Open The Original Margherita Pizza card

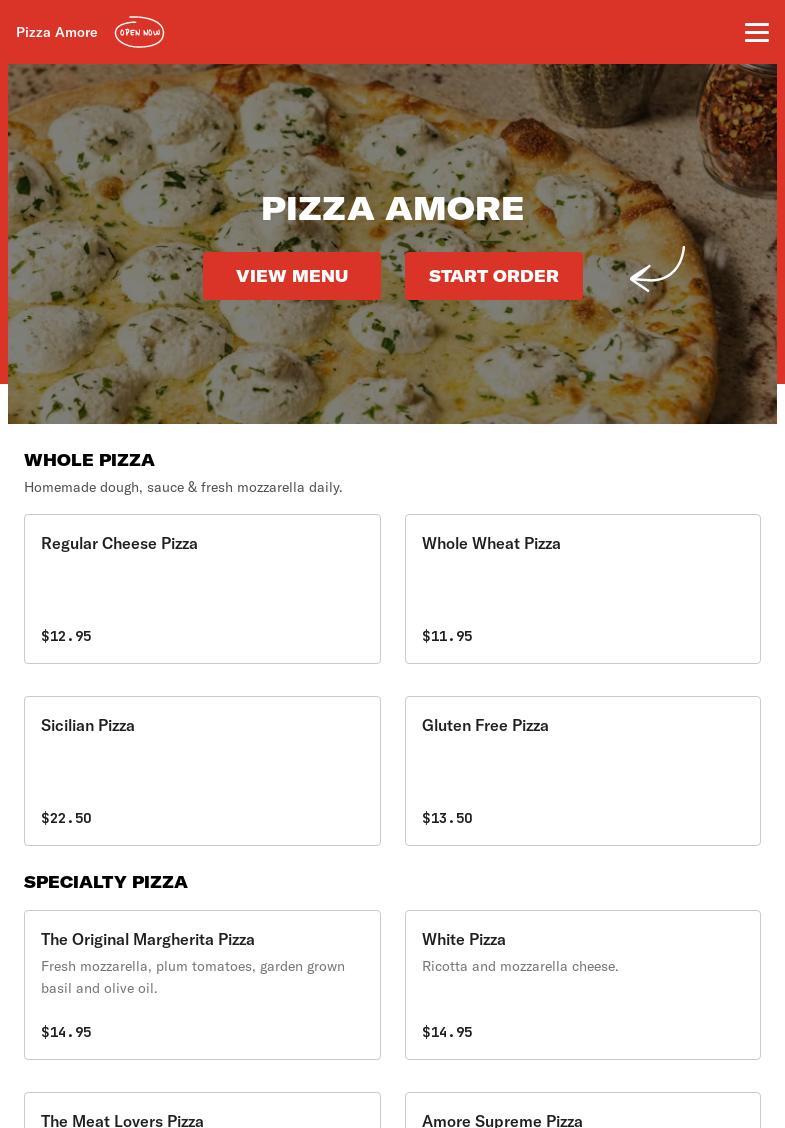202,984
